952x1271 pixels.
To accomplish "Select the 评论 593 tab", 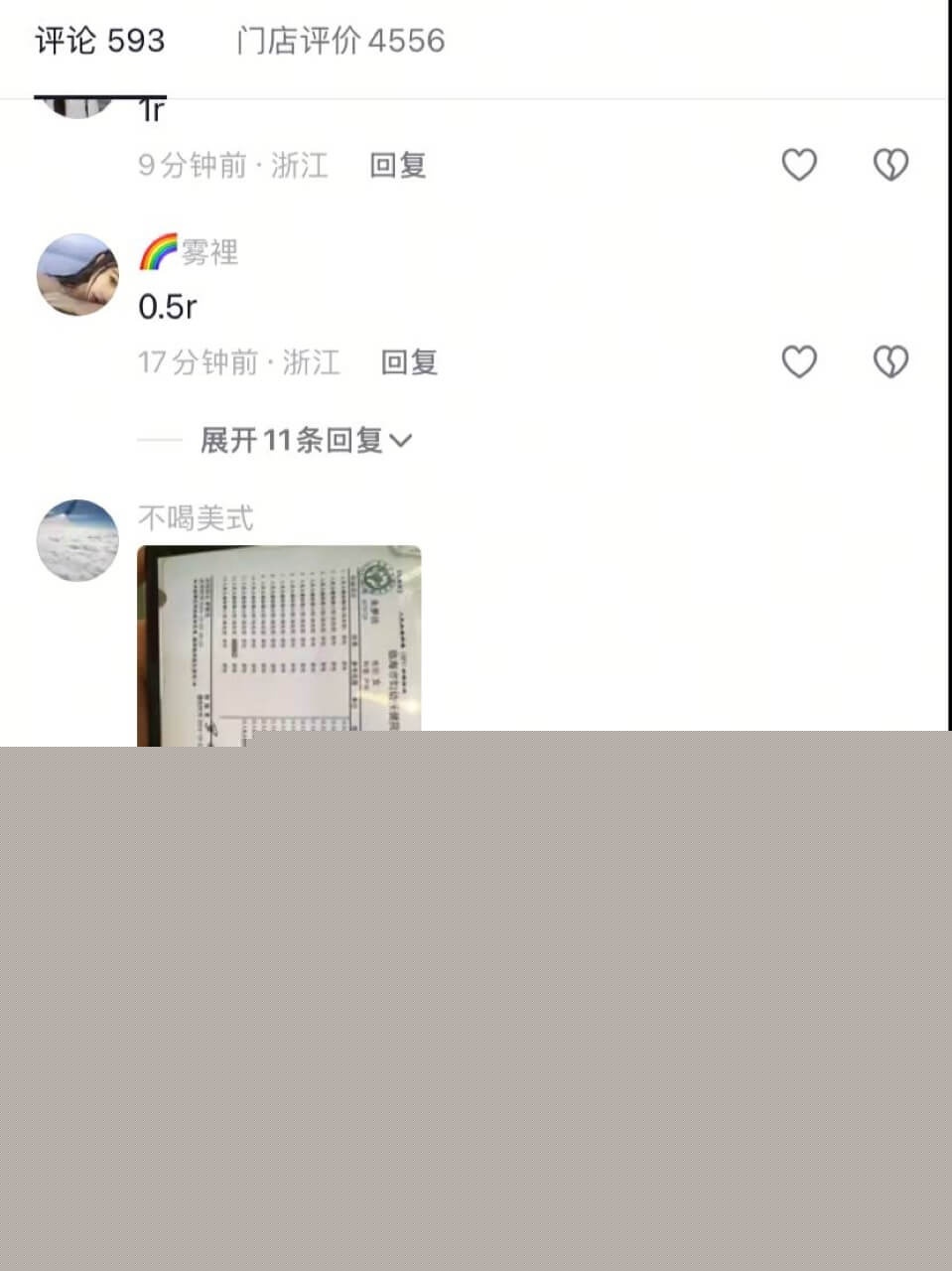I will [x=96, y=42].
